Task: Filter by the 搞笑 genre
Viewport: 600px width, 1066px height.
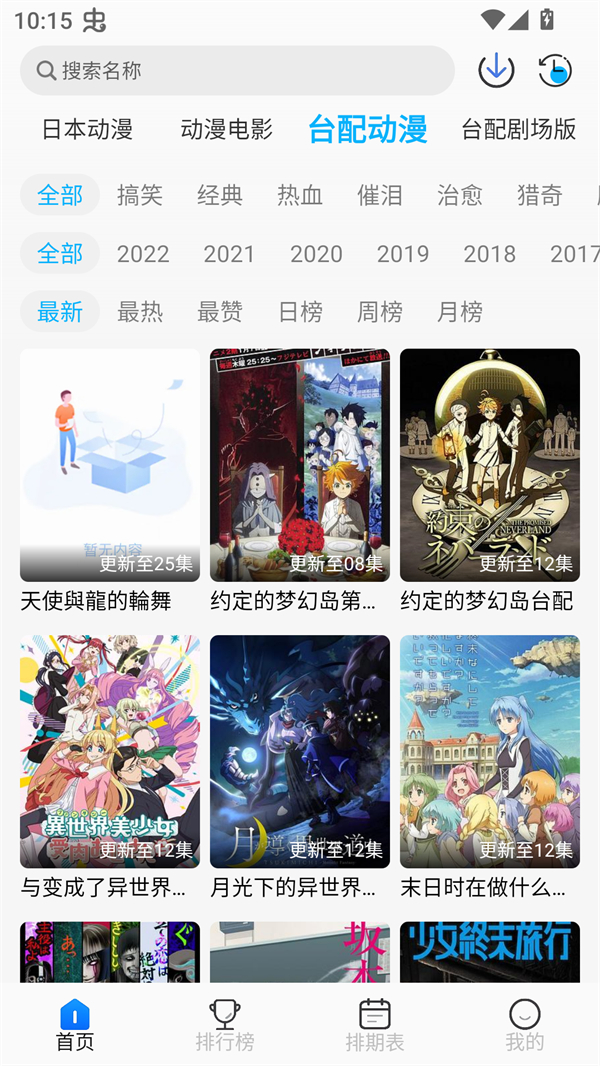Action: 140,195
